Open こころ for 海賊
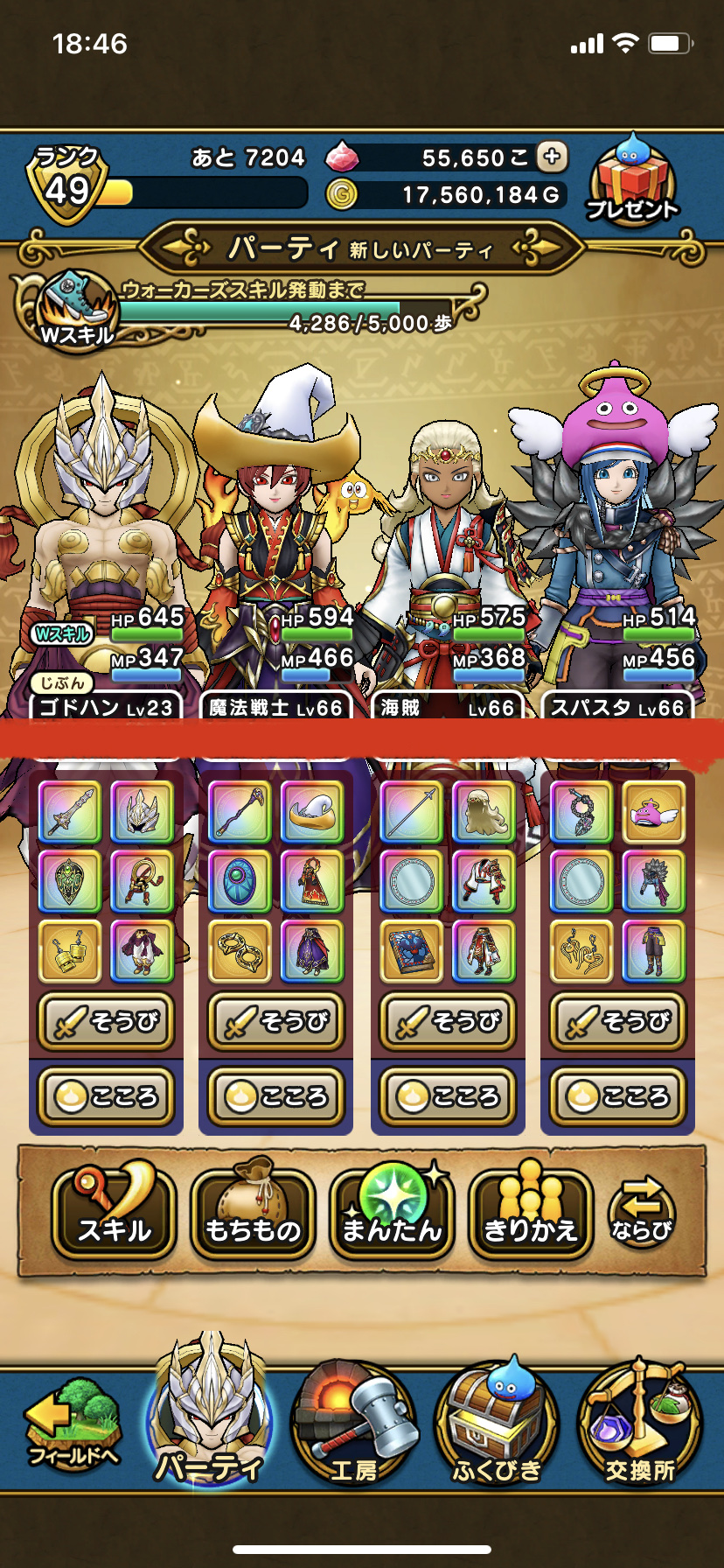Viewport: 724px width, 1568px height. click(447, 1095)
